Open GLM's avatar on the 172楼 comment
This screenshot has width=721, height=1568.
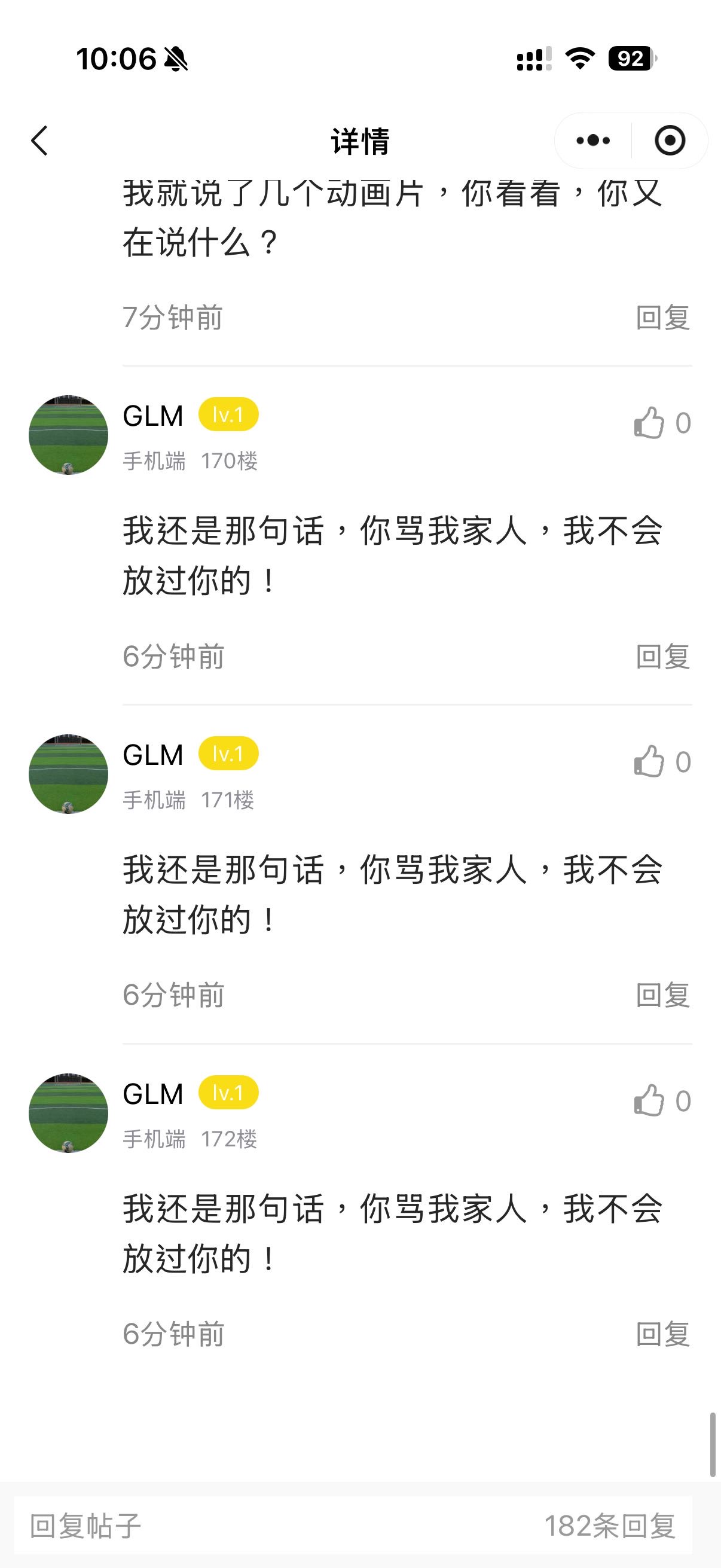[x=68, y=1113]
